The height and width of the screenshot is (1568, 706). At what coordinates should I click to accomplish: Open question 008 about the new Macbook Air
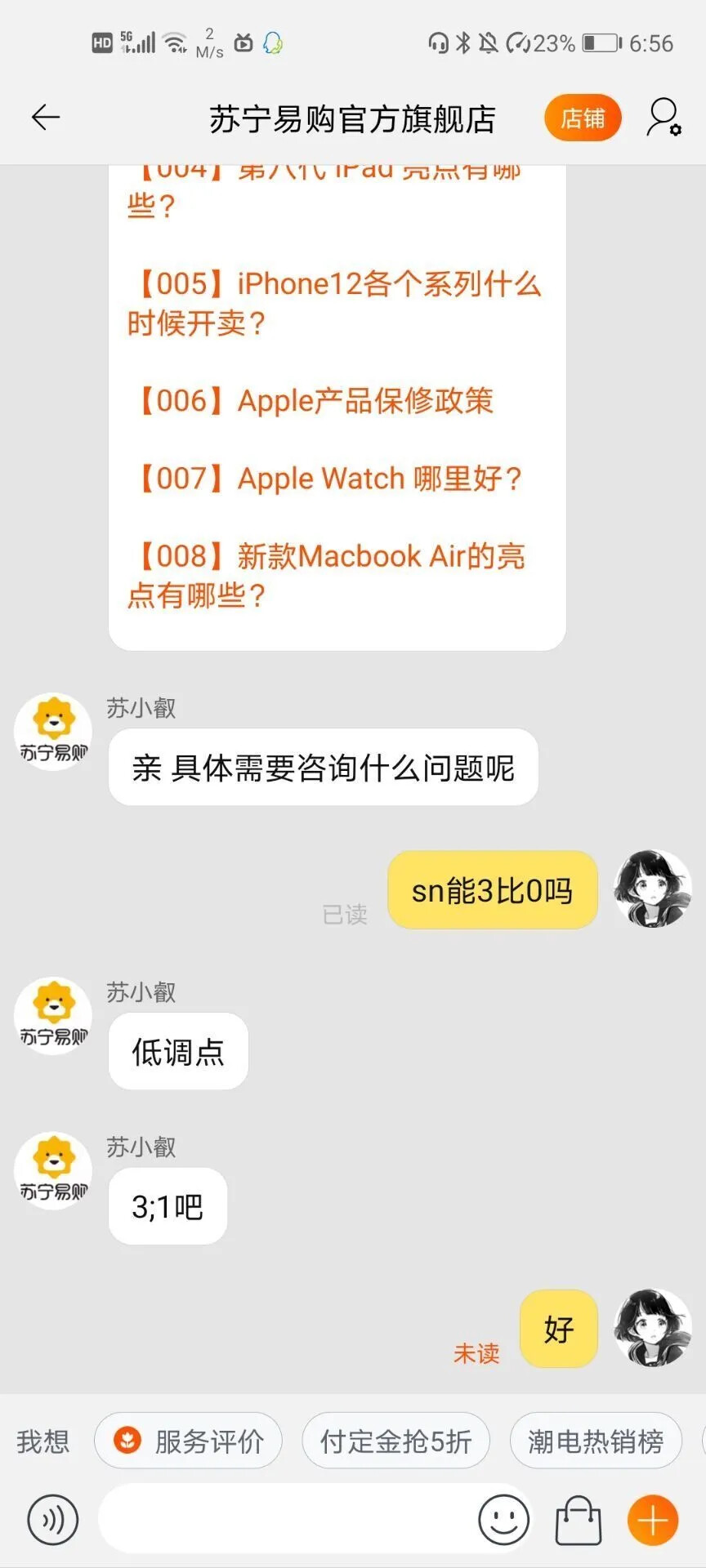coord(327,575)
